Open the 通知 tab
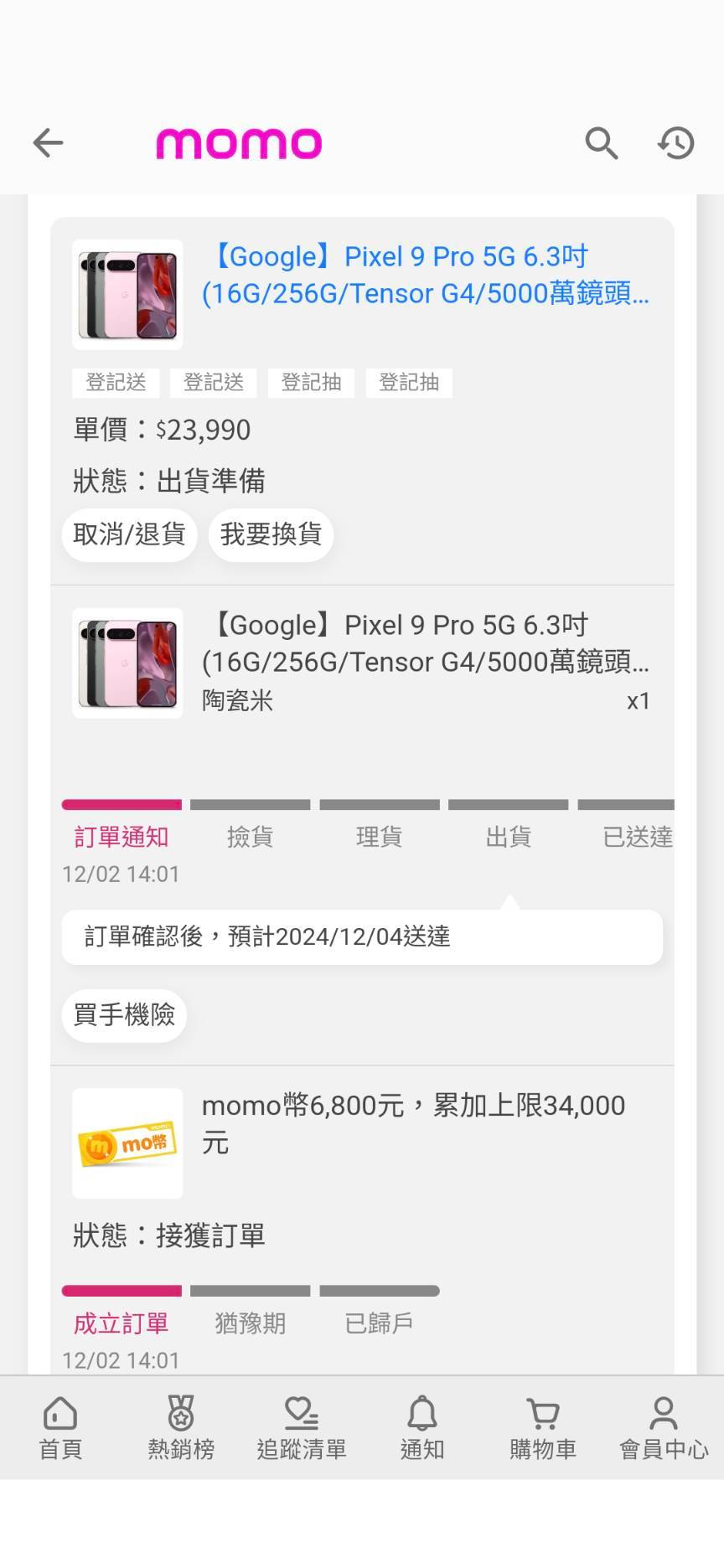Image resolution: width=724 pixels, height=1568 pixels. click(x=422, y=1428)
